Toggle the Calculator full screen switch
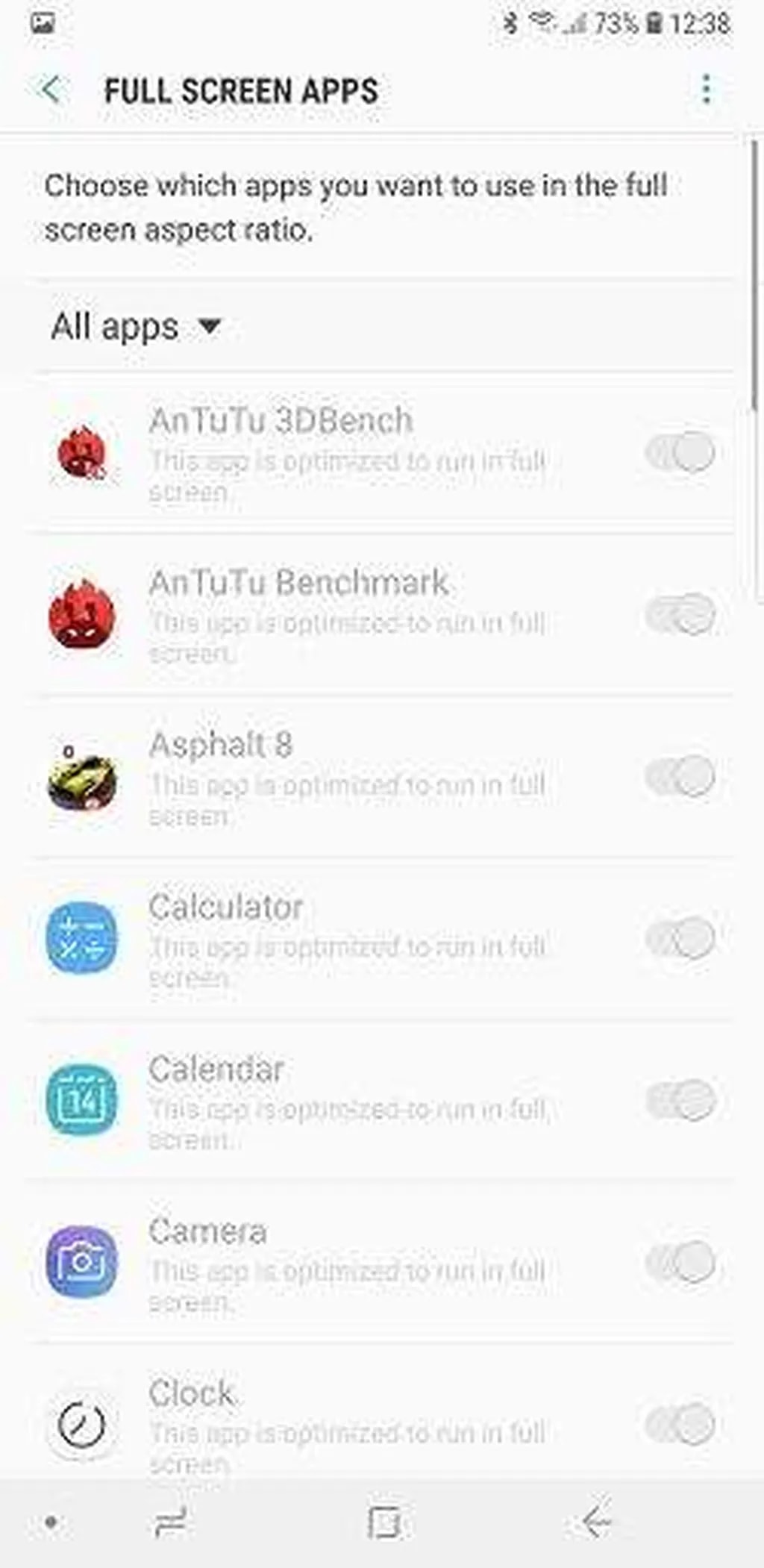This screenshot has height=1568, width=764. point(680,938)
